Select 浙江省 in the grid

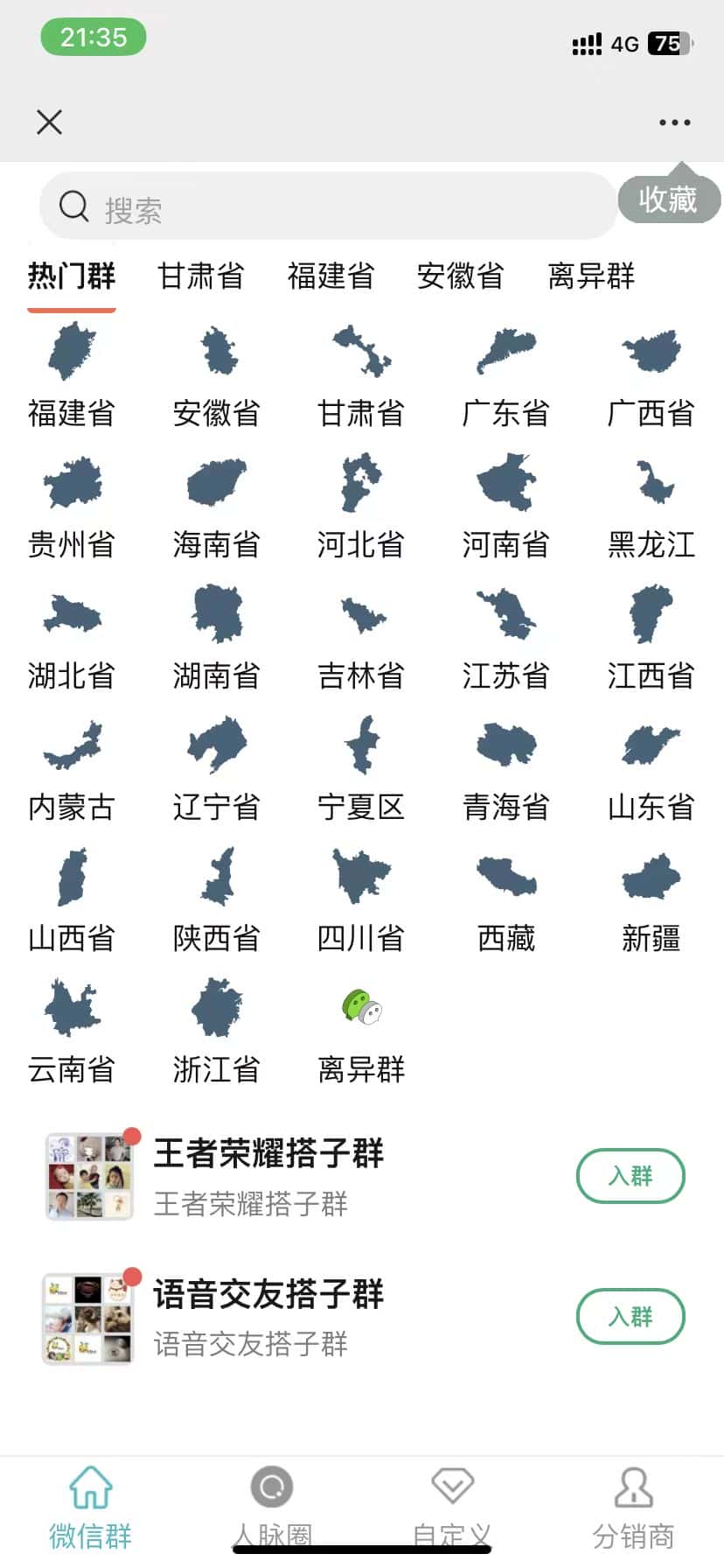click(x=217, y=1033)
